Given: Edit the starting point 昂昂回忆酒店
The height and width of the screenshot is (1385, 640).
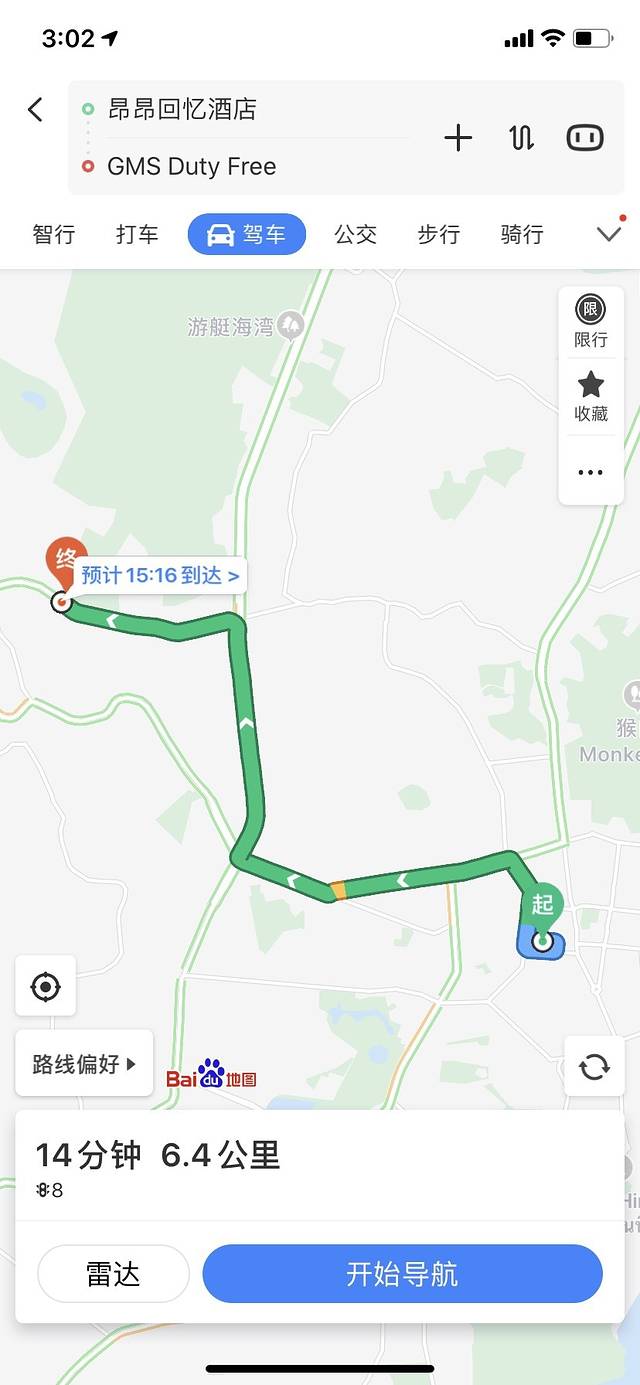Looking at the screenshot, I should (182, 109).
